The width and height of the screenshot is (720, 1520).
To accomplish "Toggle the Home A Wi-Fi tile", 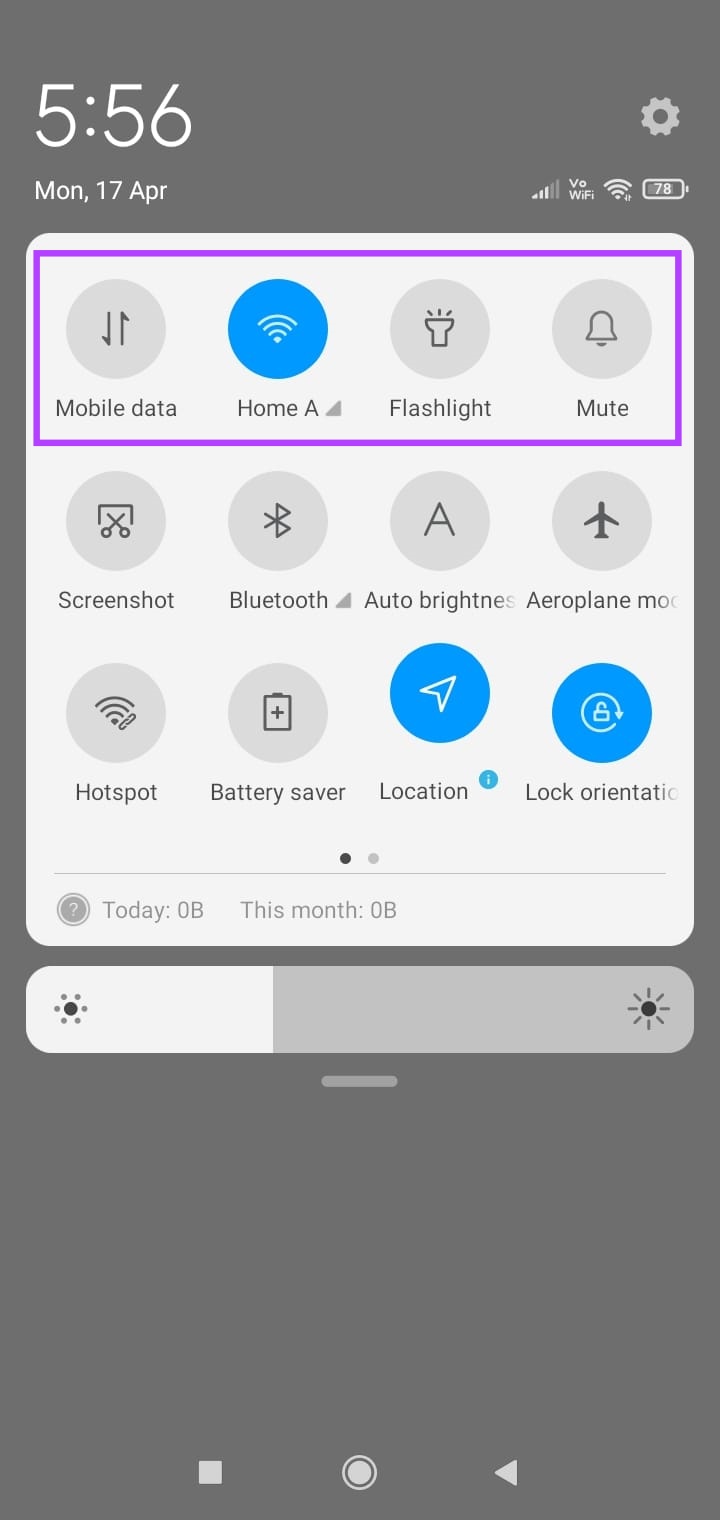I will [278, 329].
